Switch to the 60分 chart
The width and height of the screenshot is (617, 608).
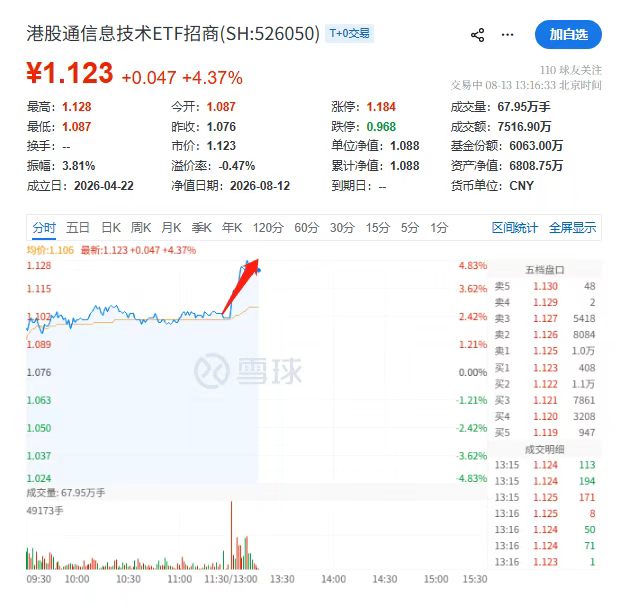[306, 227]
